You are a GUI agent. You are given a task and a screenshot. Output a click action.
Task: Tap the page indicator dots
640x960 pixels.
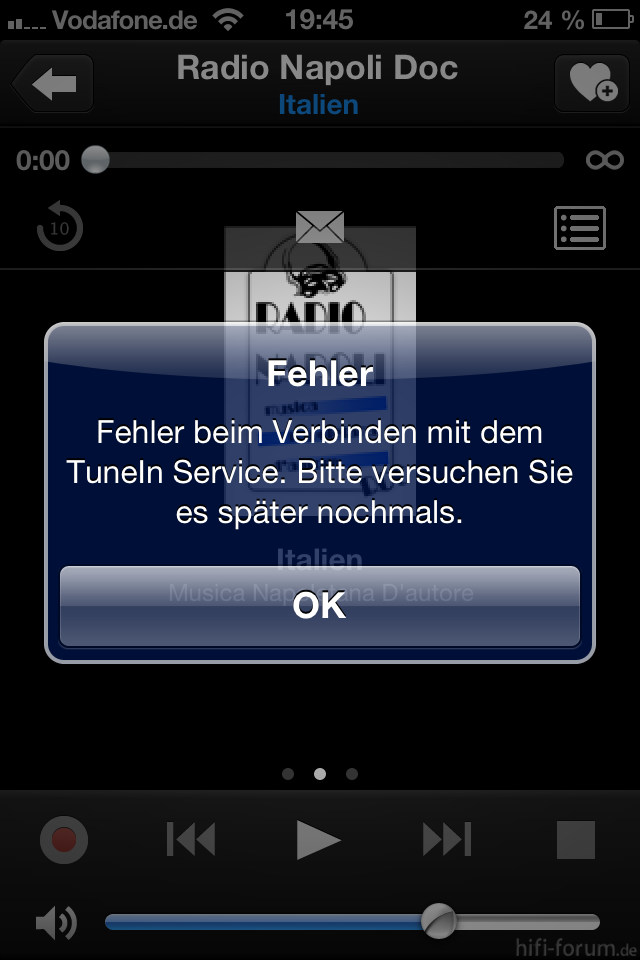[320, 773]
